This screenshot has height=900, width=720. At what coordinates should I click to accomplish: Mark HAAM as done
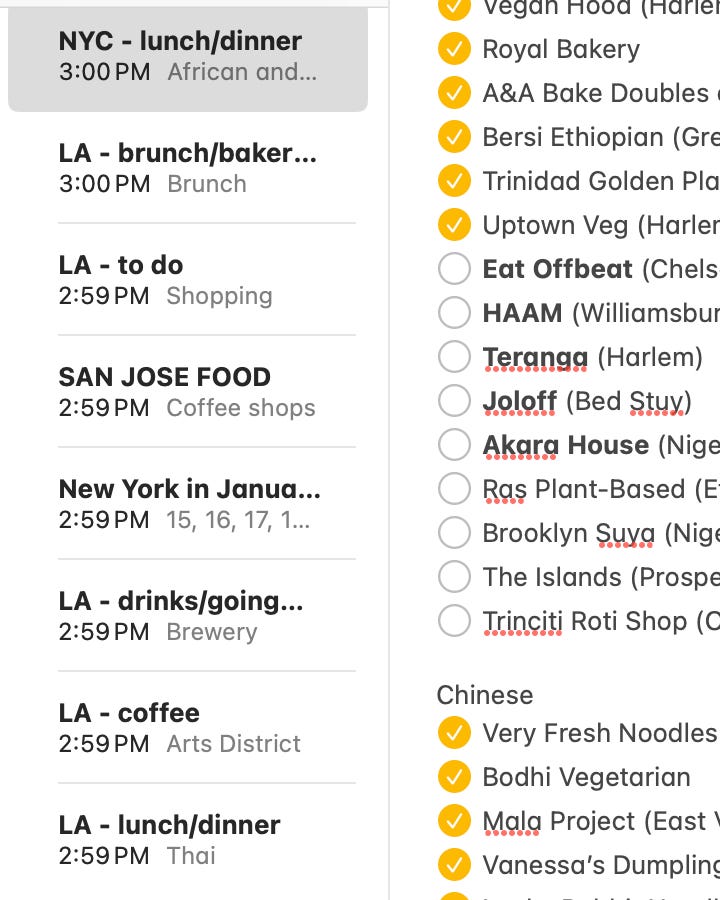[x=454, y=313]
